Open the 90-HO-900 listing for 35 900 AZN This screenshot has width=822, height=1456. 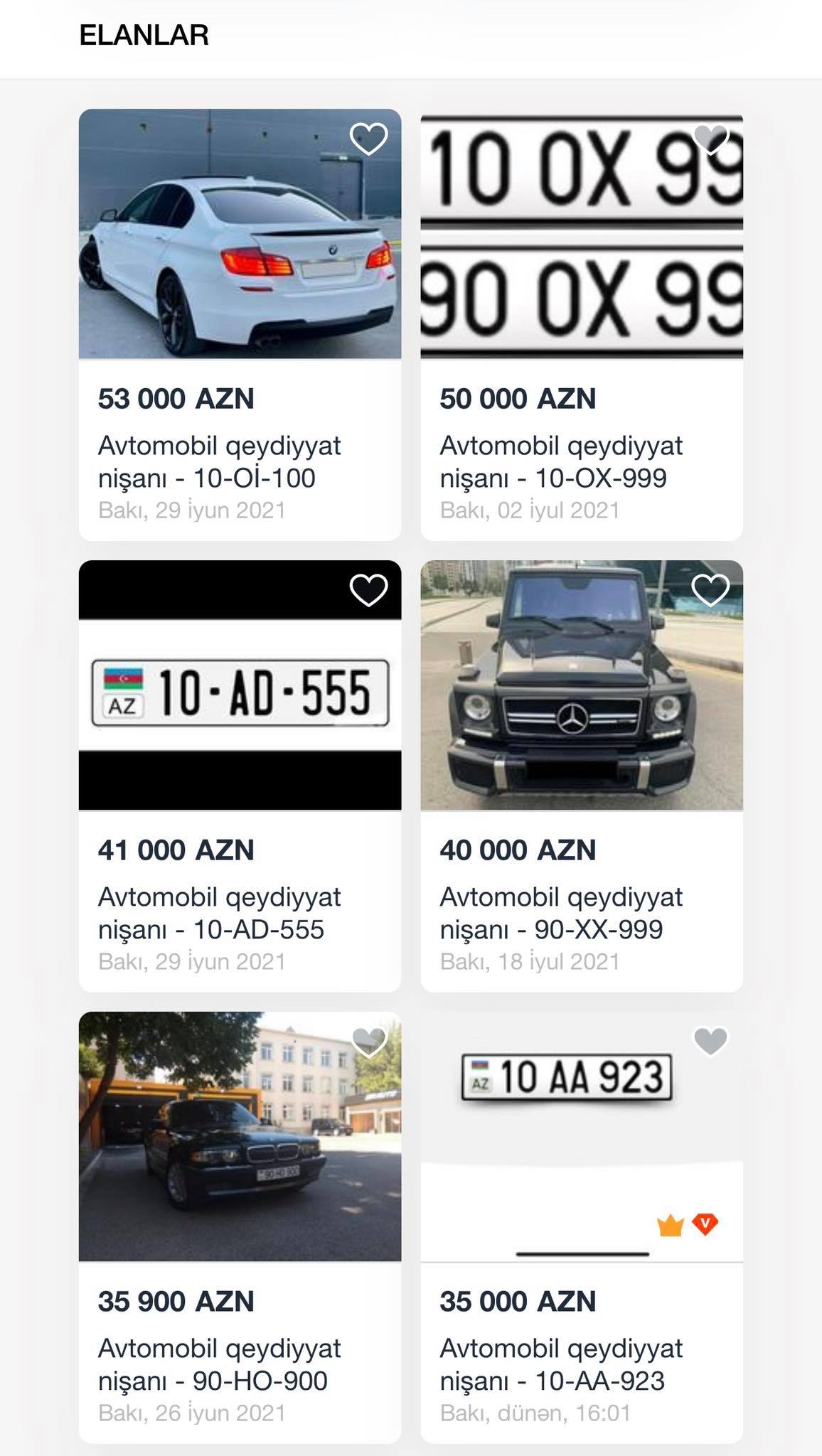click(x=240, y=1228)
